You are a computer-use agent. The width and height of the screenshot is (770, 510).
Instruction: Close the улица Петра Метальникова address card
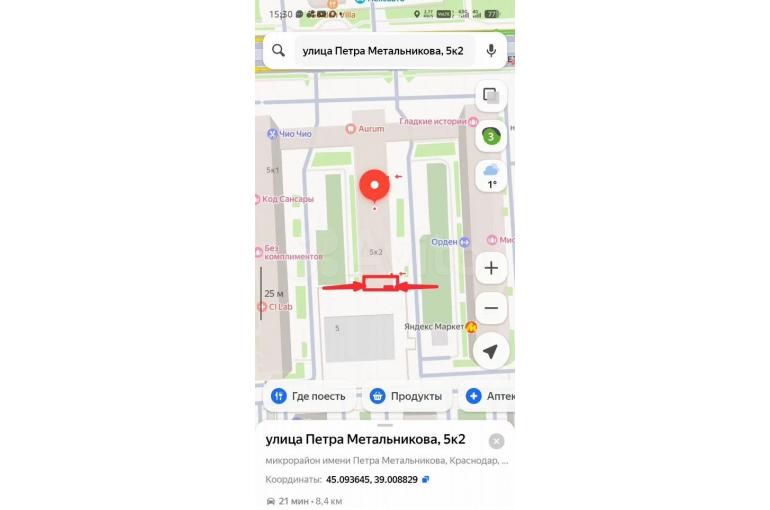tap(496, 441)
